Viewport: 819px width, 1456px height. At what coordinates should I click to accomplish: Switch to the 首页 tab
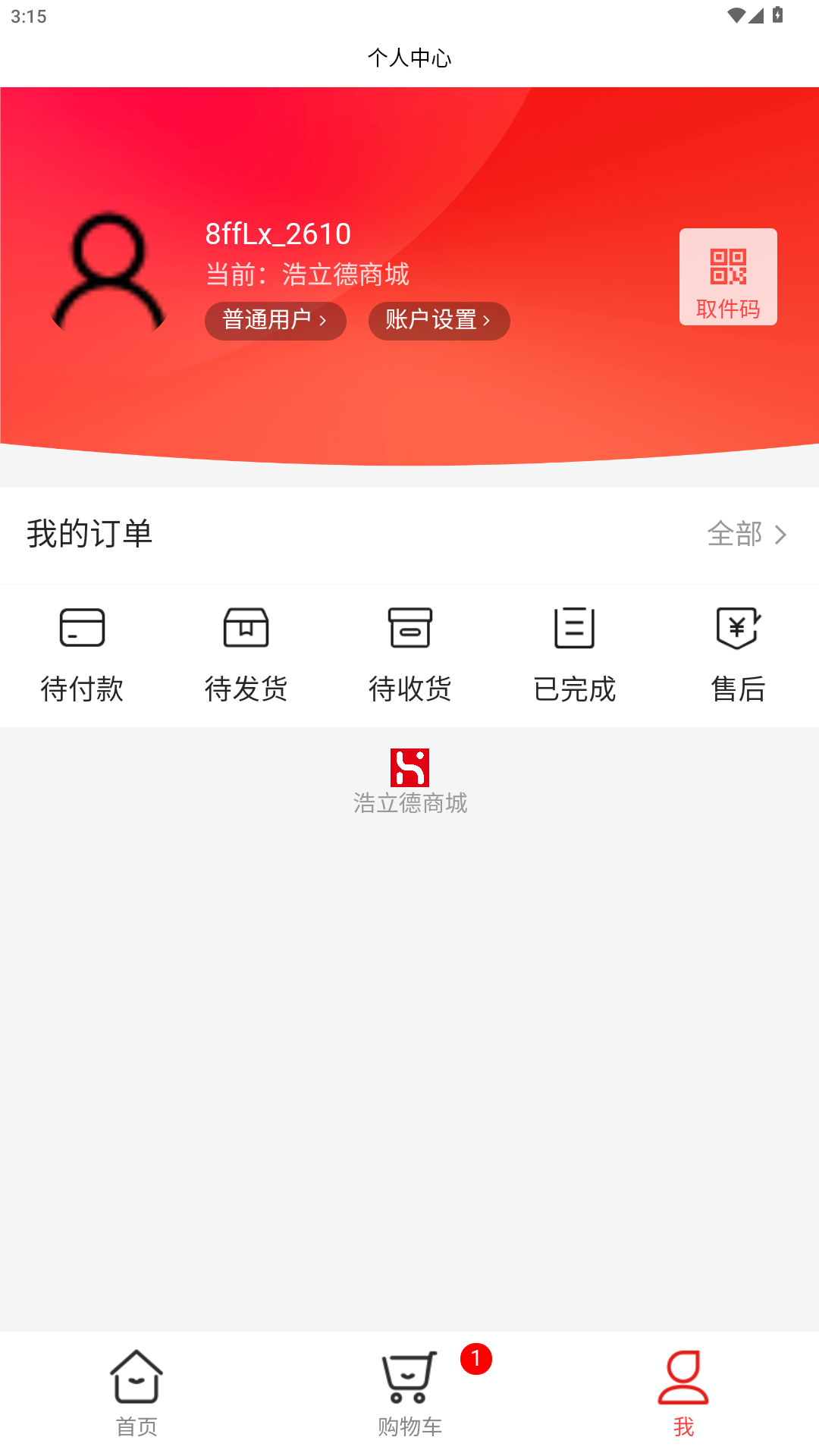[136, 1395]
